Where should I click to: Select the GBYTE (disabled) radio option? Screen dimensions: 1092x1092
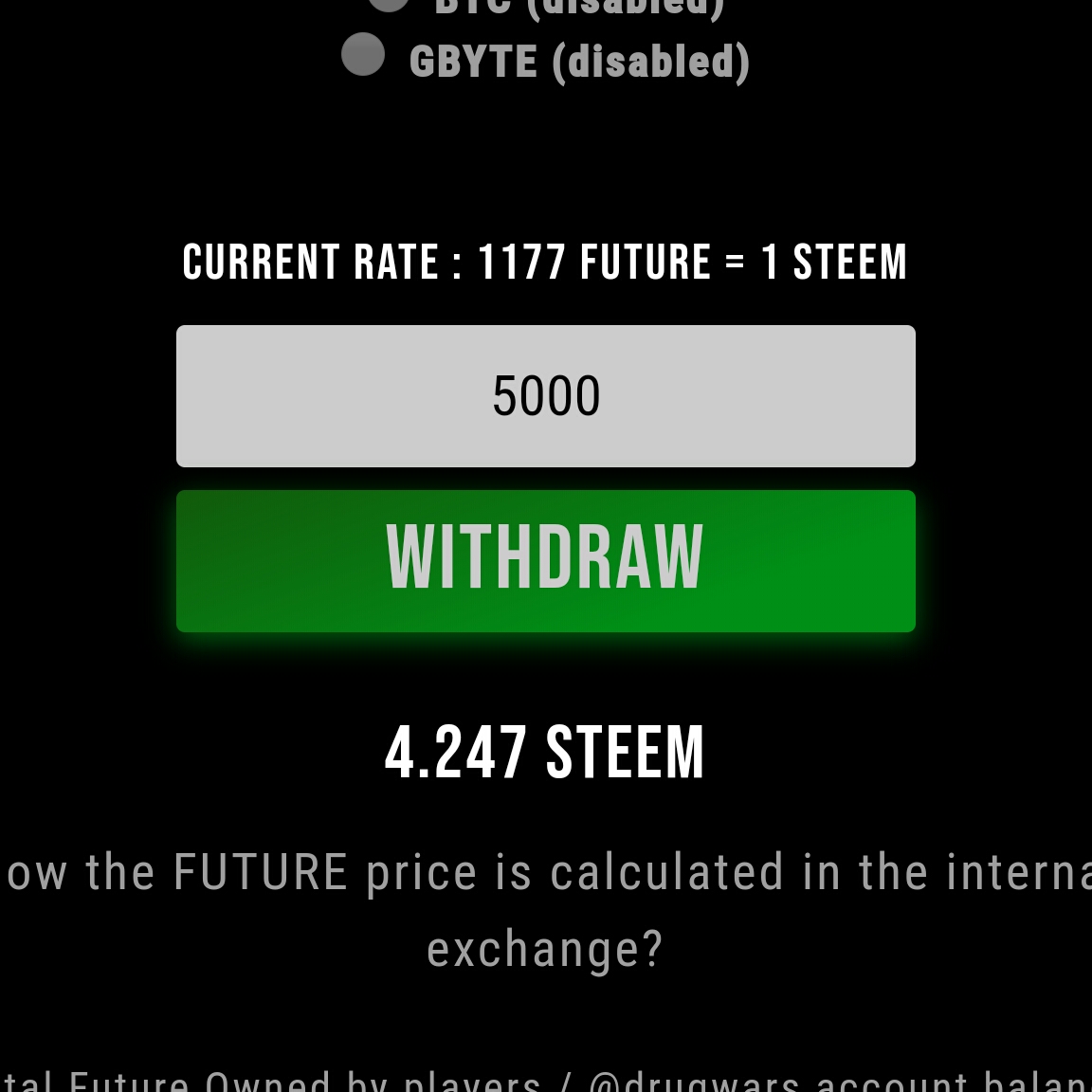(363, 54)
